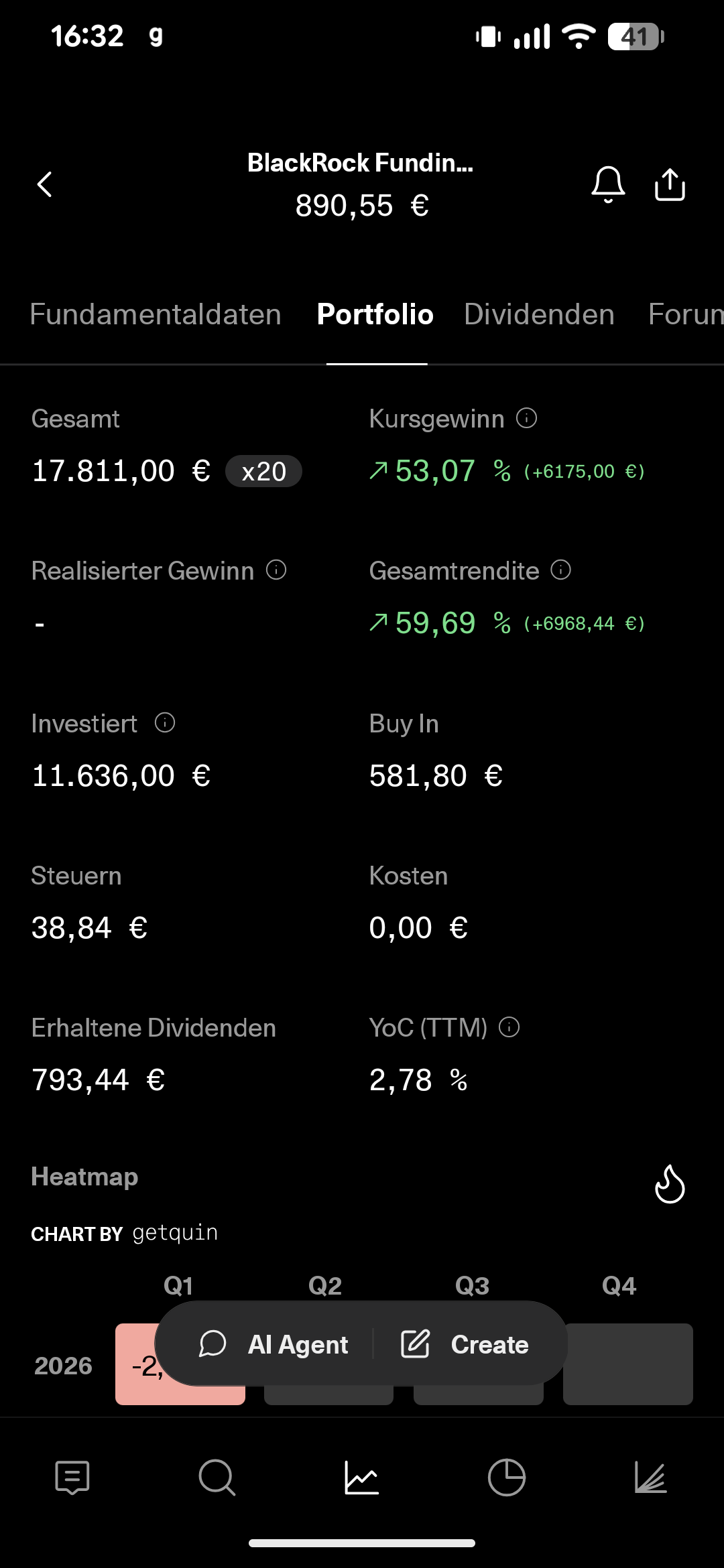Open the AI Agent chat
The height and width of the screenshot is (1568, 724).
[x=274, y=1344]
